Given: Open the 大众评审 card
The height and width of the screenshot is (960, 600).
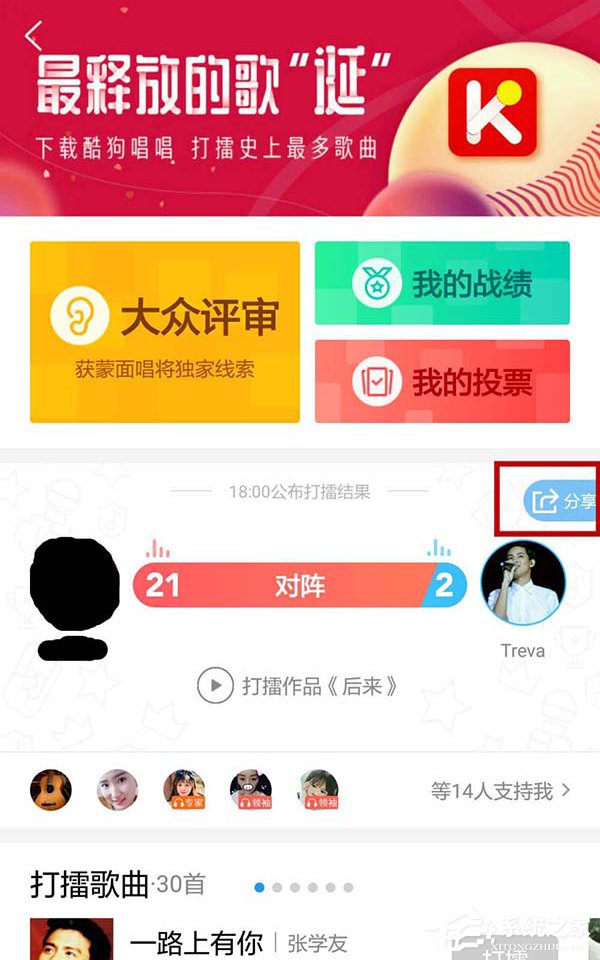Looking at the screenshot, I should [165, 332].
